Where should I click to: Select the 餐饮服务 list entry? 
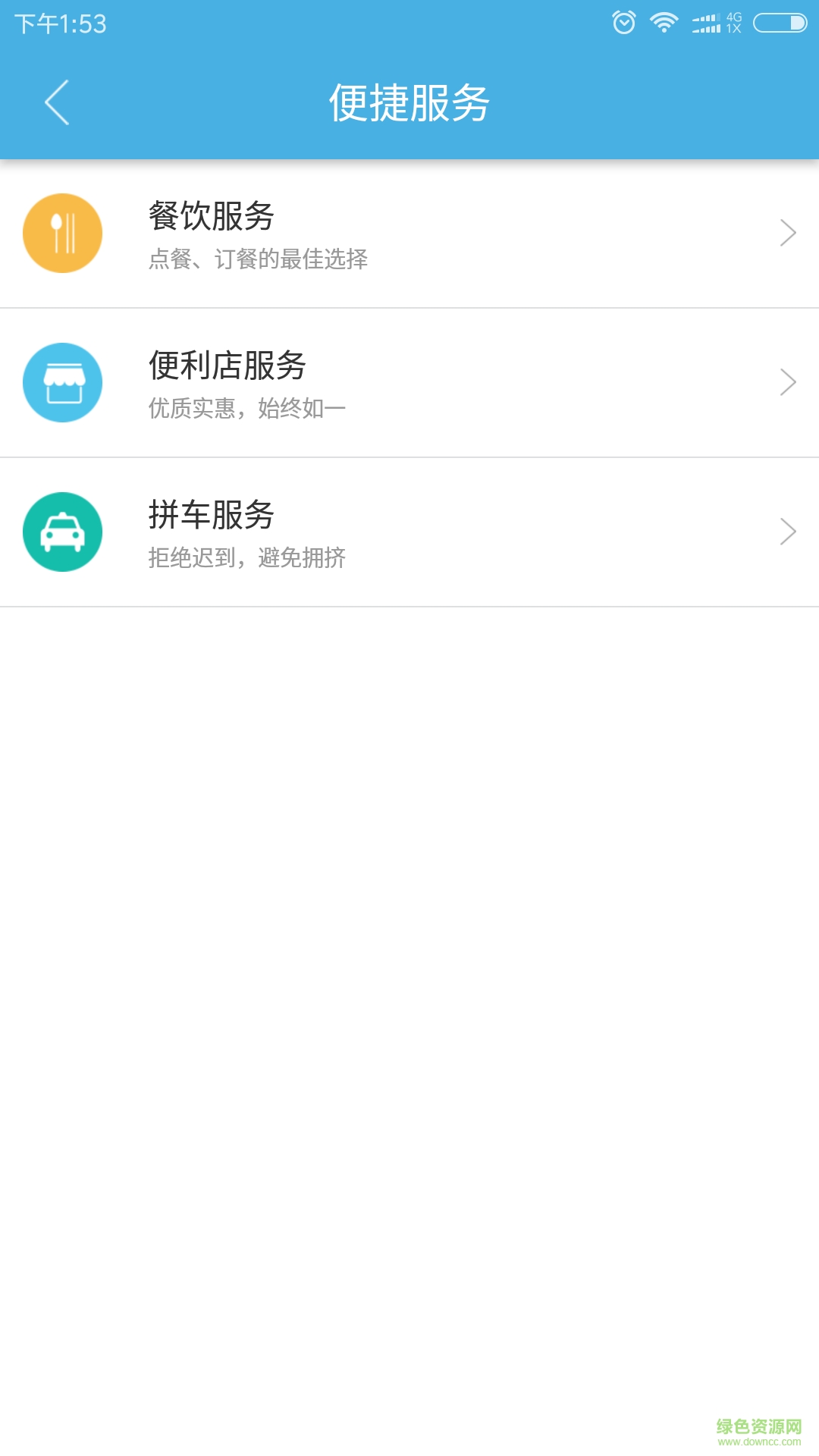click(x=379, y=231)
